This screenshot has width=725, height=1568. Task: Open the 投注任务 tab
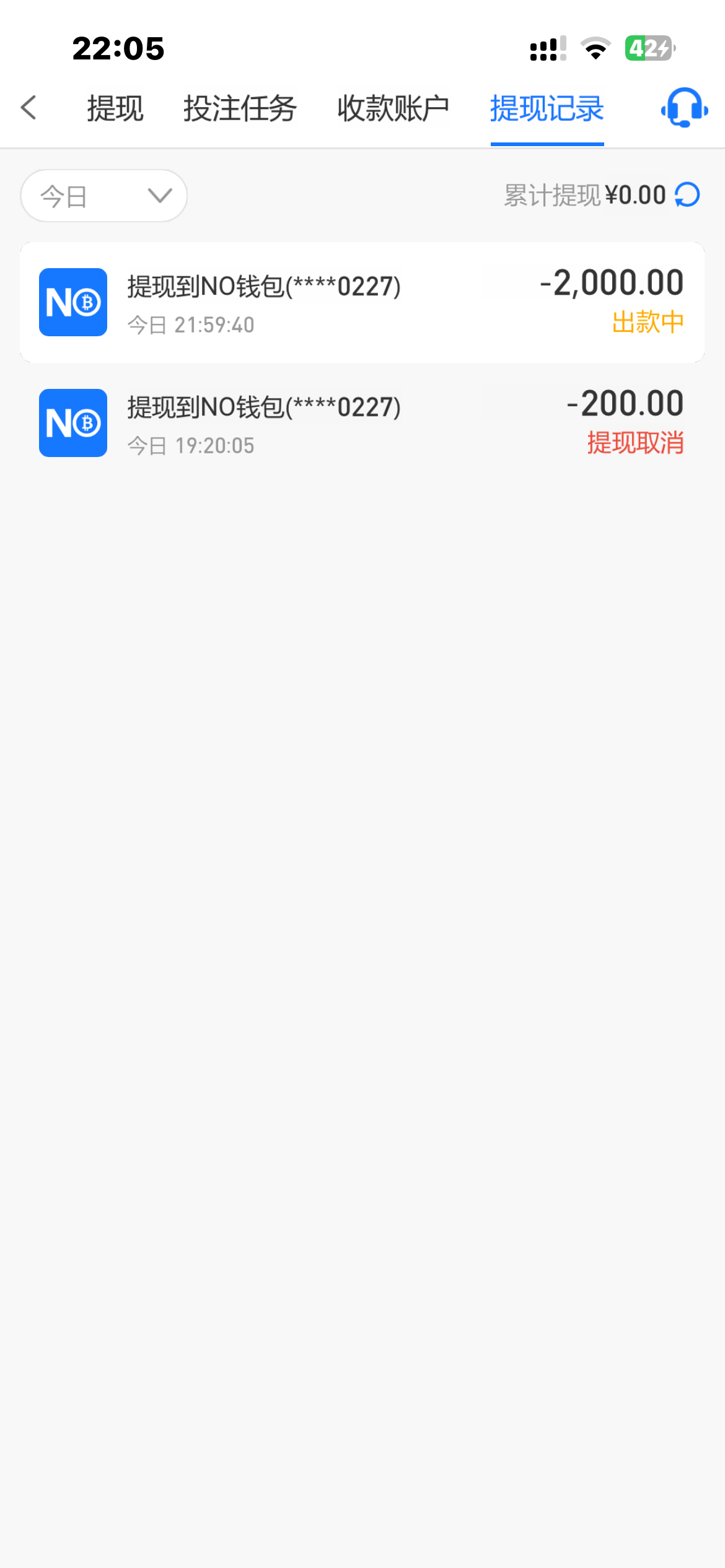(240, 109)
